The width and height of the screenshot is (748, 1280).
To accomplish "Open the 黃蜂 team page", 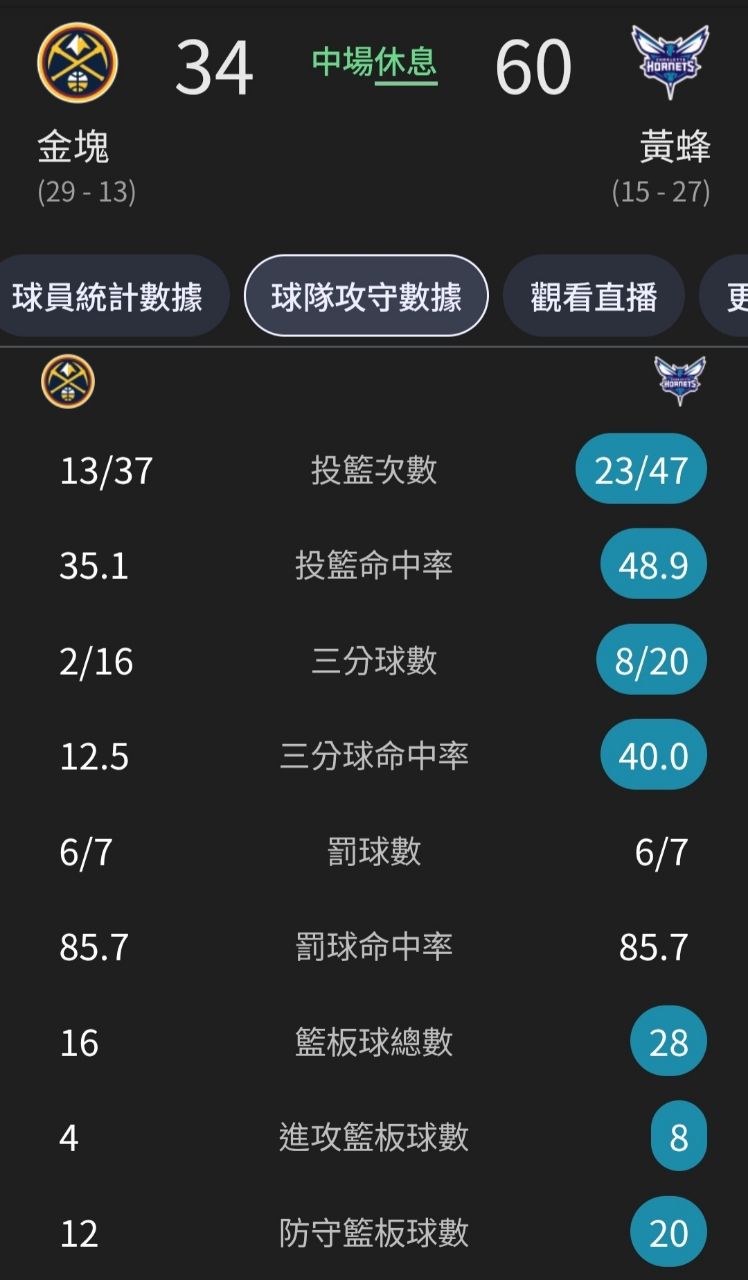I will pos(669,63).
